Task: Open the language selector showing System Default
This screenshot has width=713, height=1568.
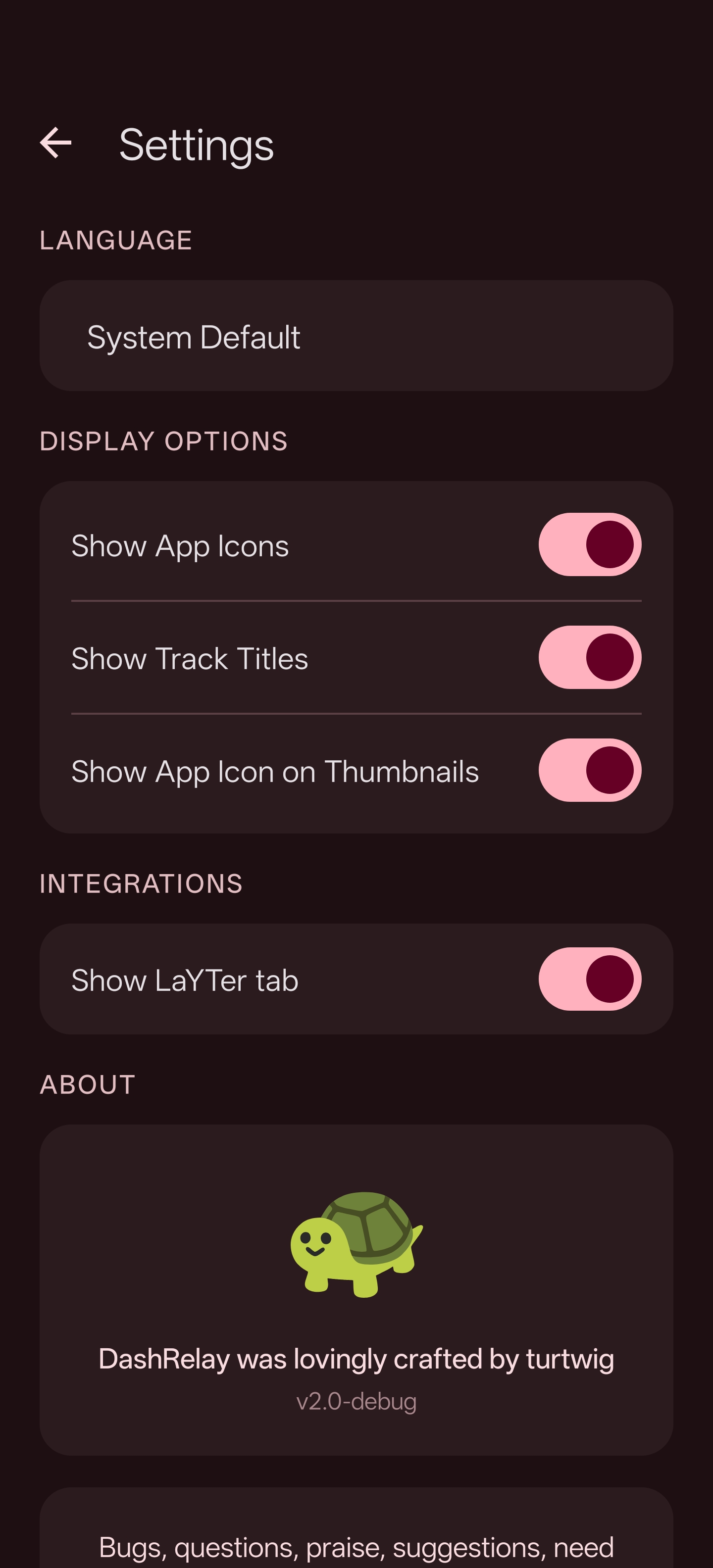Action: [356, 334]
